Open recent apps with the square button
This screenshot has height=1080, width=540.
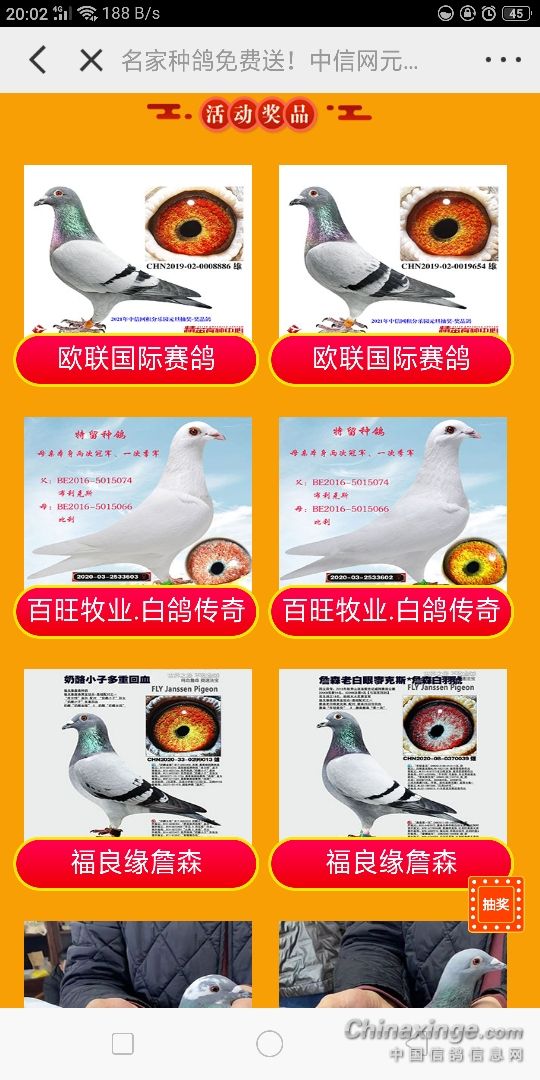[123, 1043]
